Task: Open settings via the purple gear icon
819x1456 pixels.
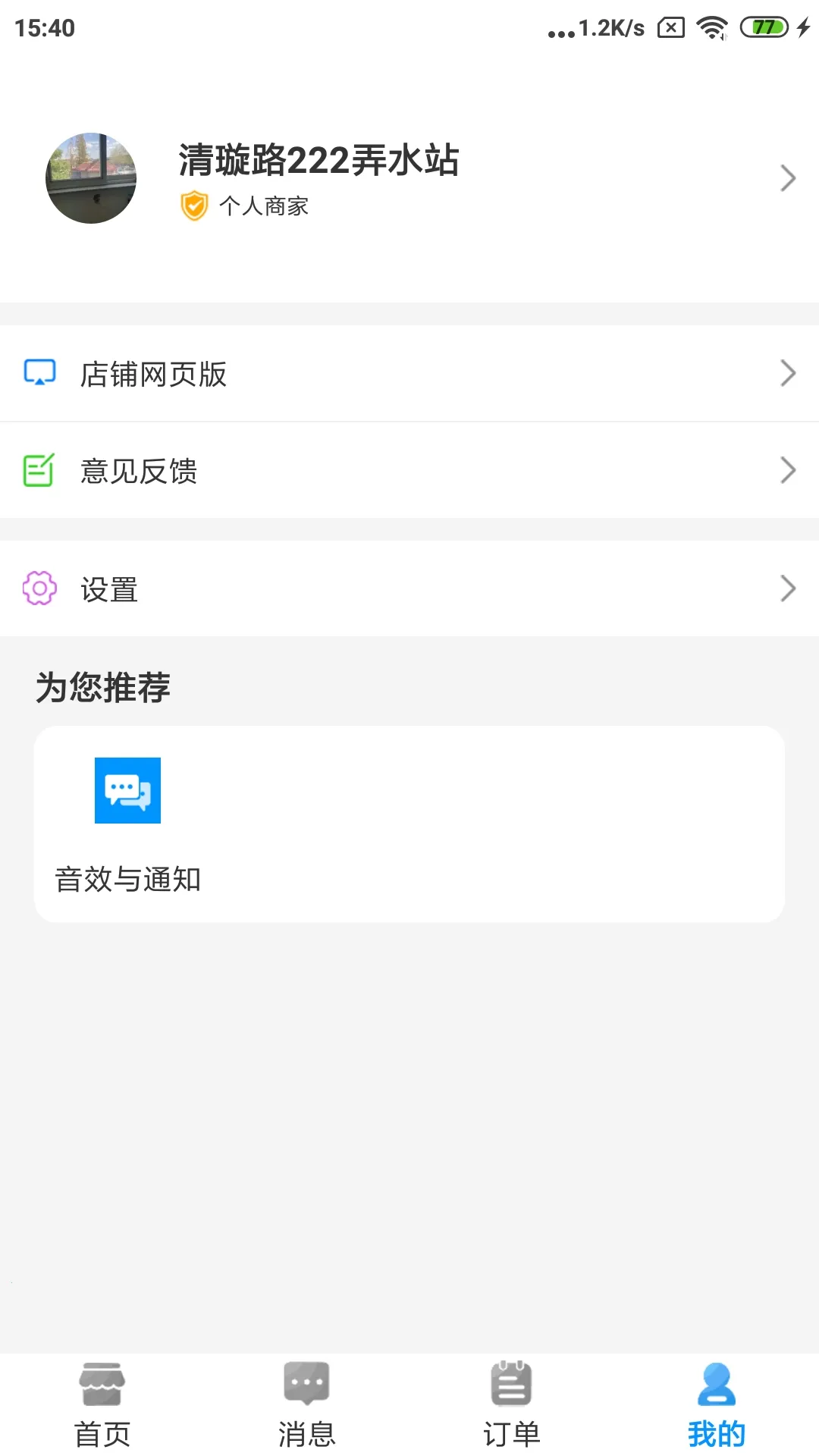Action: tap(39, 588)
